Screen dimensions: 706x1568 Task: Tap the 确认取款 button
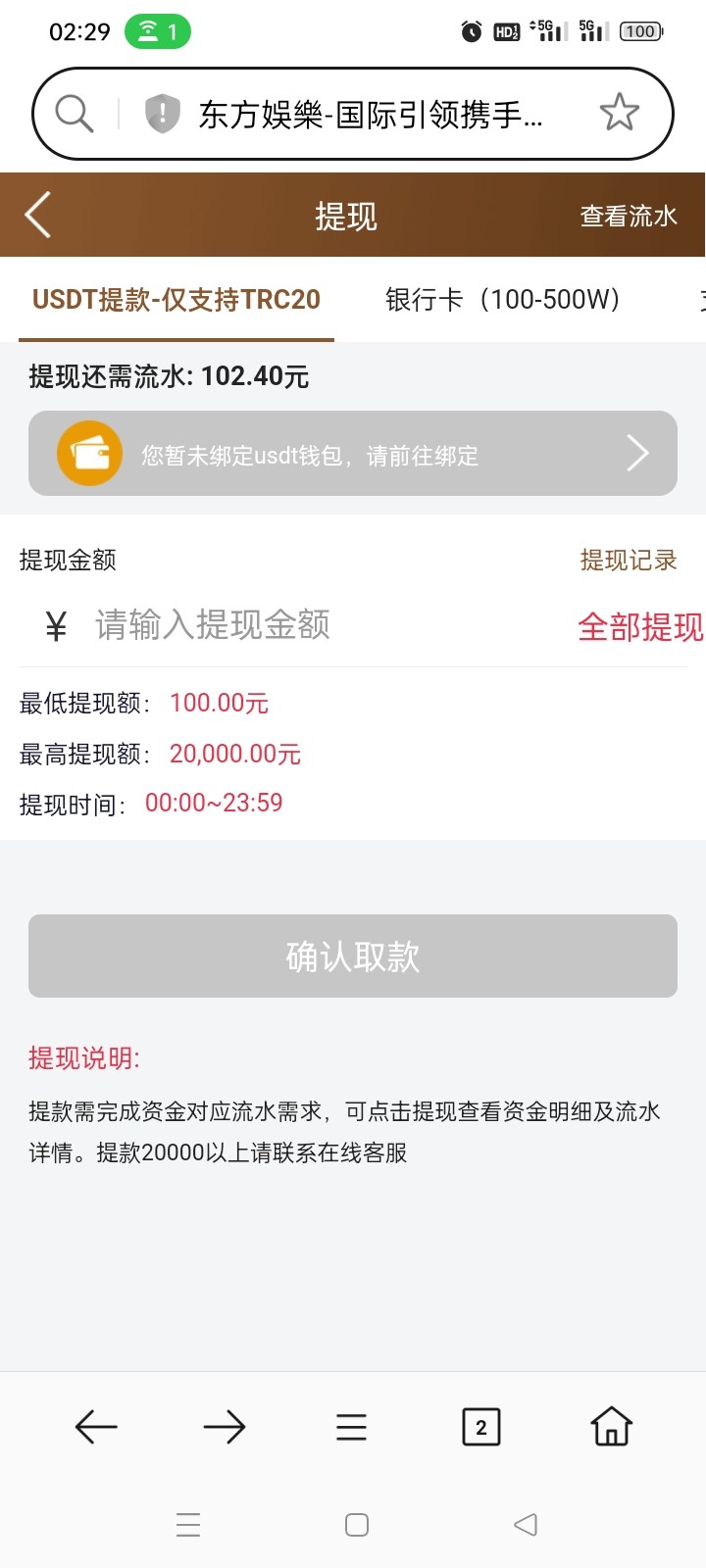pos(353,955)
